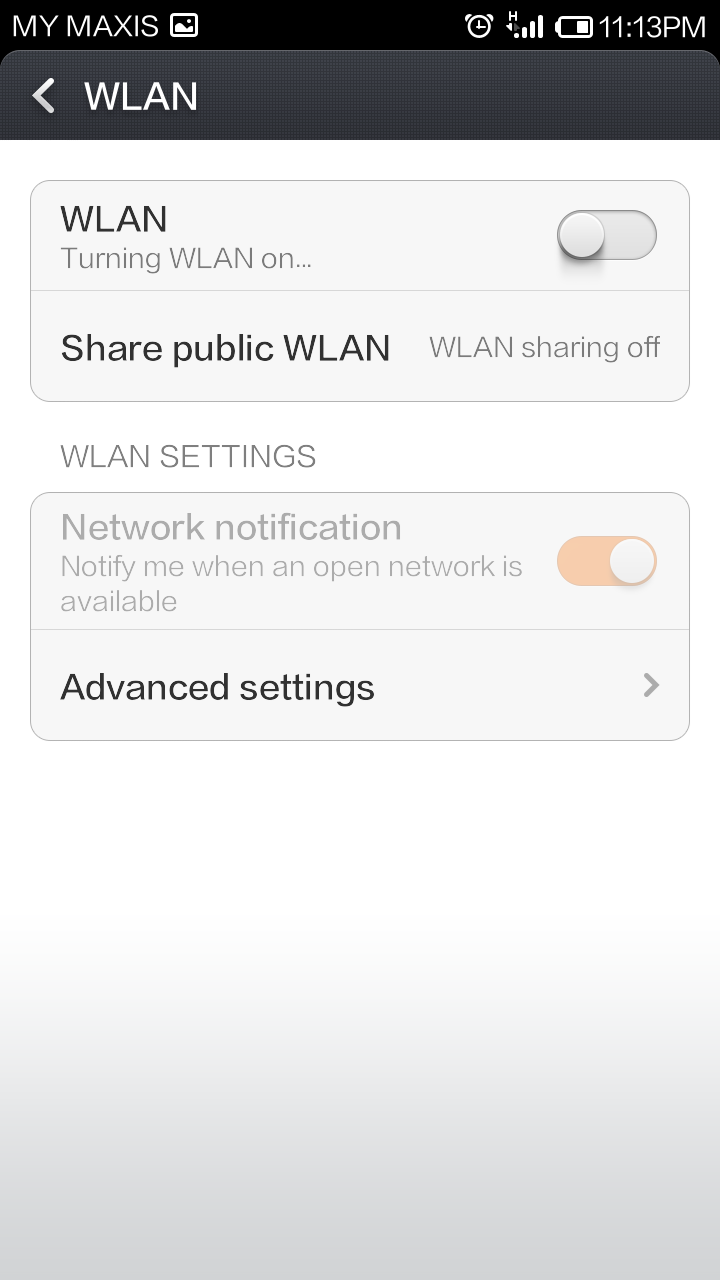Toggle the Network notification switch
Screen dimensions: 720x1280
tap(607, 561)
